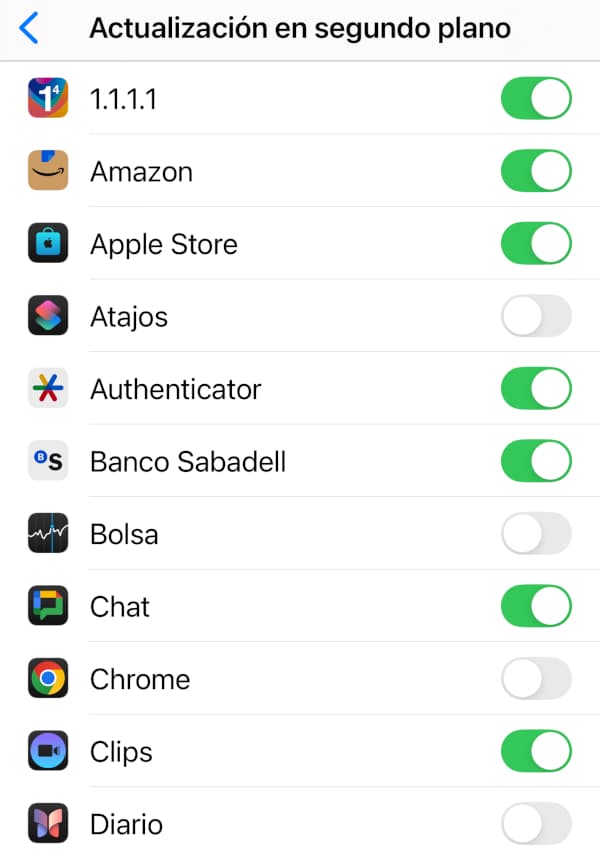
Task: Enable the Diario background refresh toggle
Action: pos(536,824)
